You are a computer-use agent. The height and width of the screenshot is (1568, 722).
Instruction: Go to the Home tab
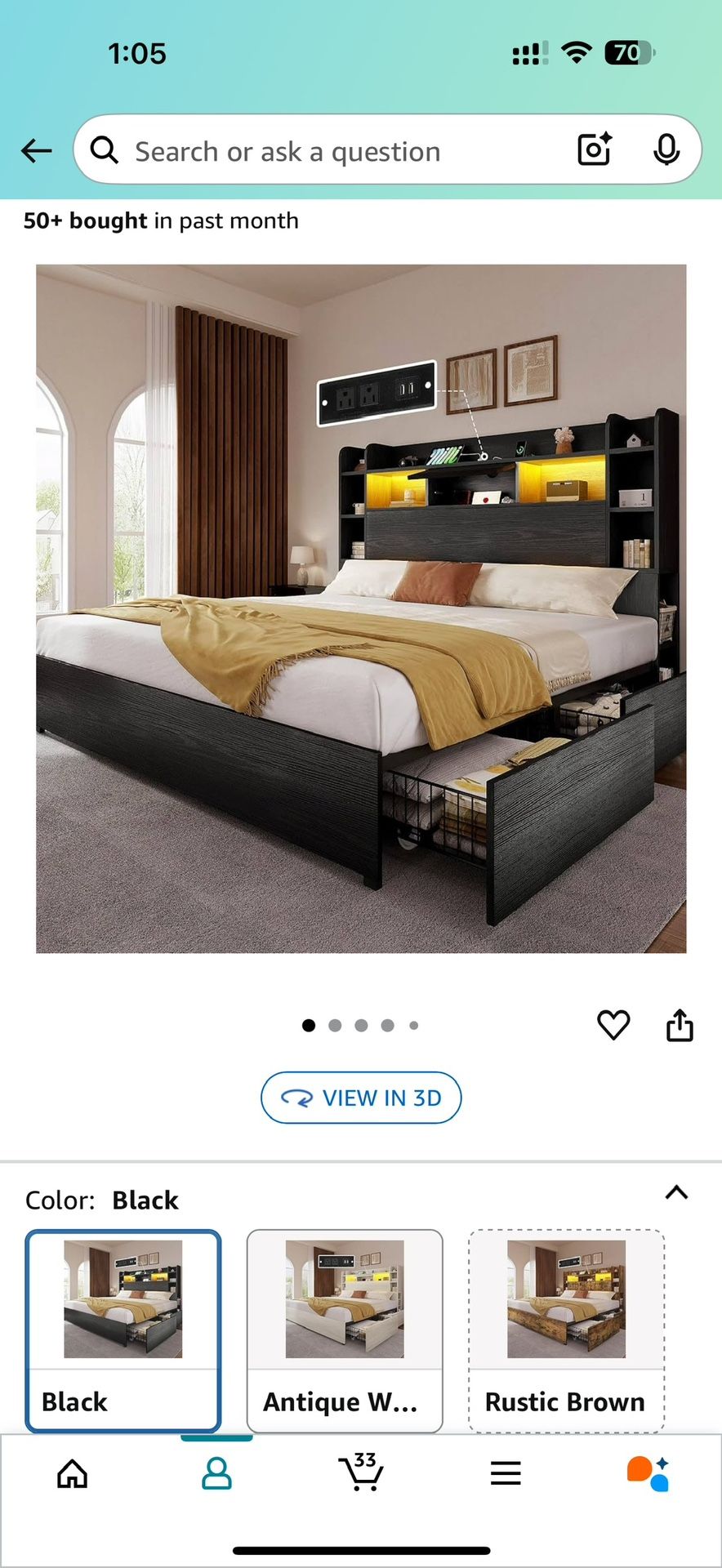click(x=73, y=1474)
